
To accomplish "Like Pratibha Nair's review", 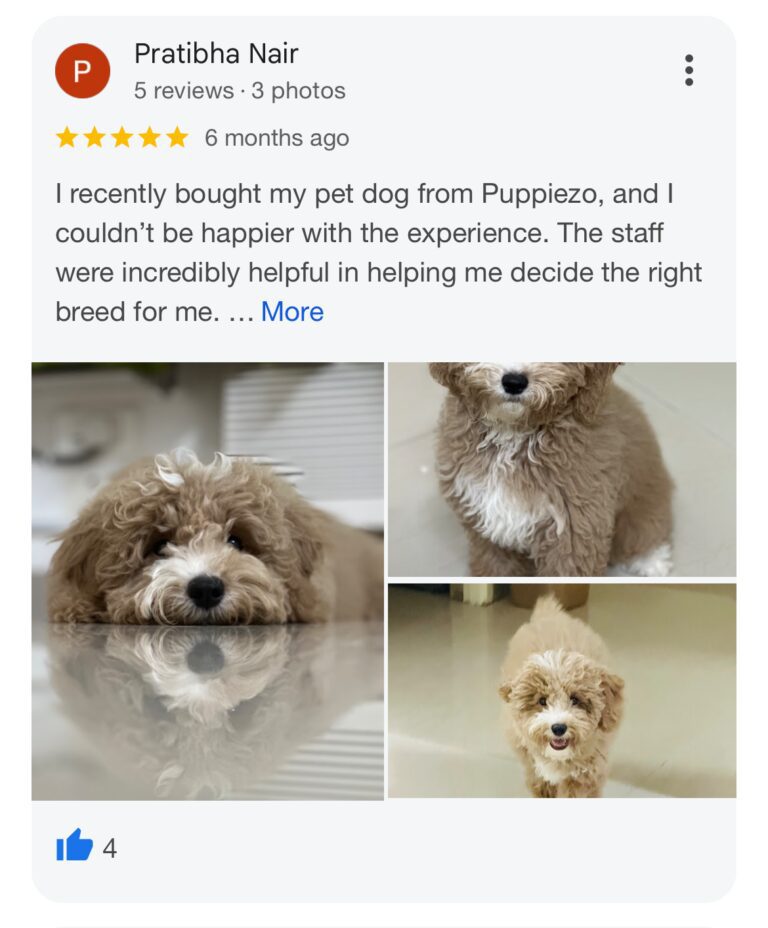I will pyautogui.click(x=75, y=847).
